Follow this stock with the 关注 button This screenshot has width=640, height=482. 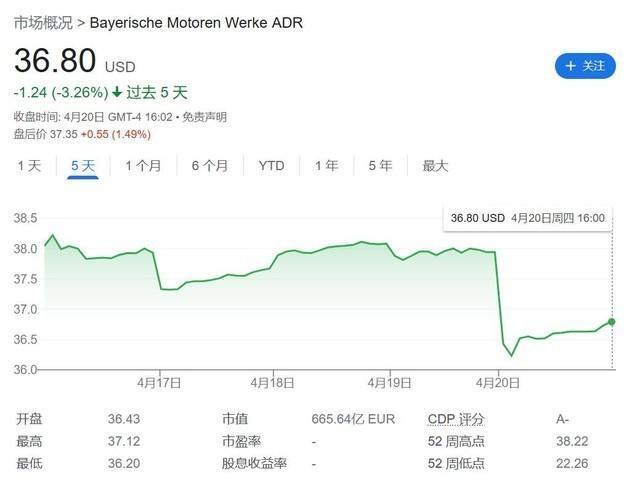585,66
